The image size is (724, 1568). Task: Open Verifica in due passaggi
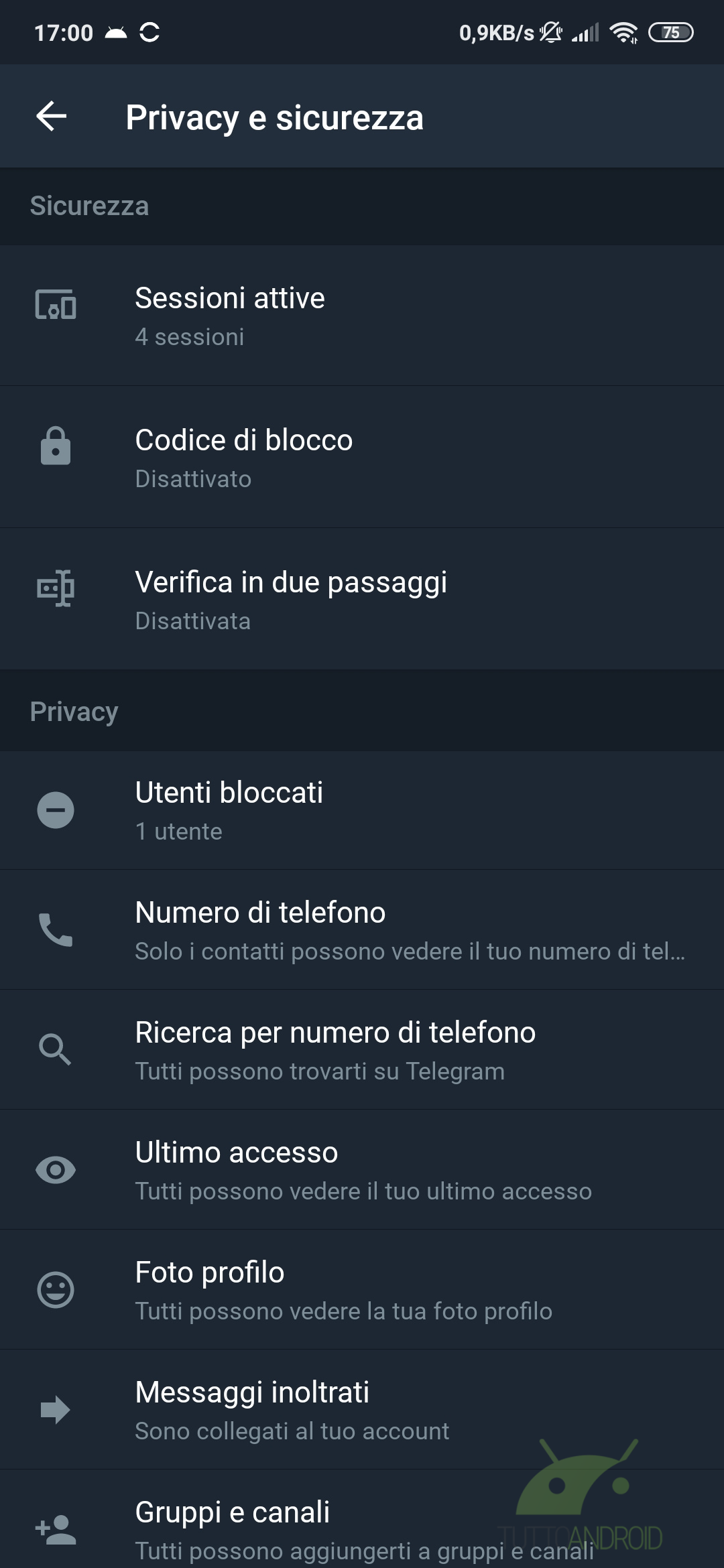tap(362, 599)
